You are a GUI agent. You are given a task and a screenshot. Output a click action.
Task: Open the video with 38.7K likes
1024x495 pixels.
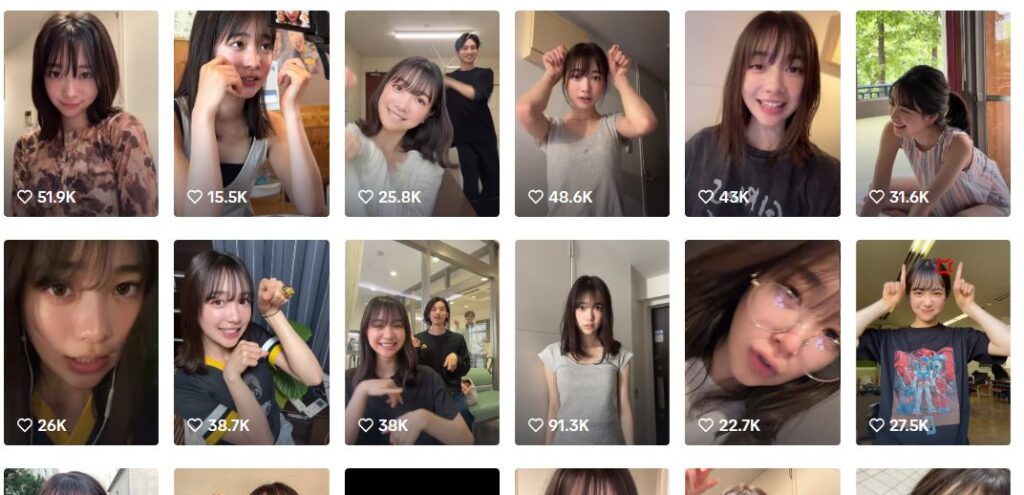pyautogui.click(x=251, y=342)
